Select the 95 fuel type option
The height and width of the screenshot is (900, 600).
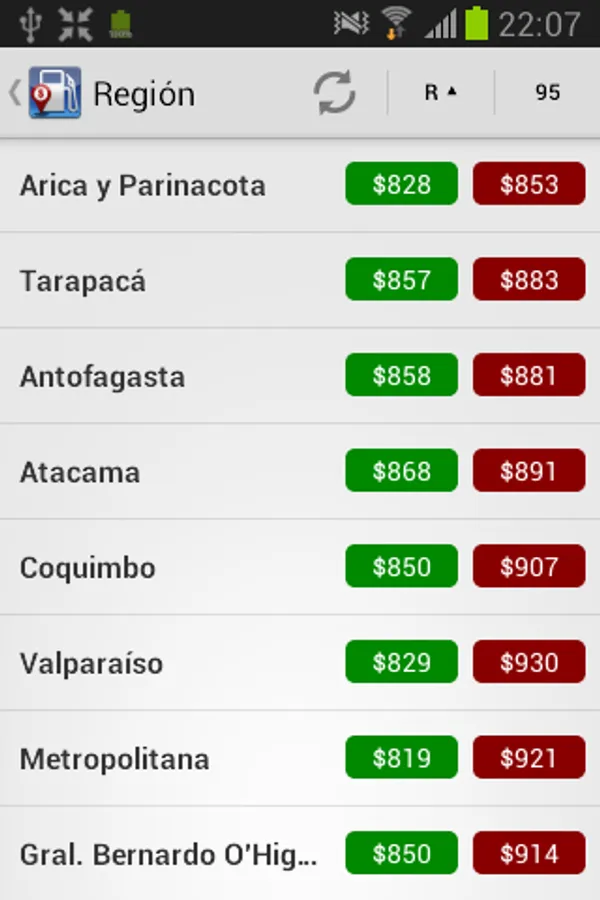point(547,93)
